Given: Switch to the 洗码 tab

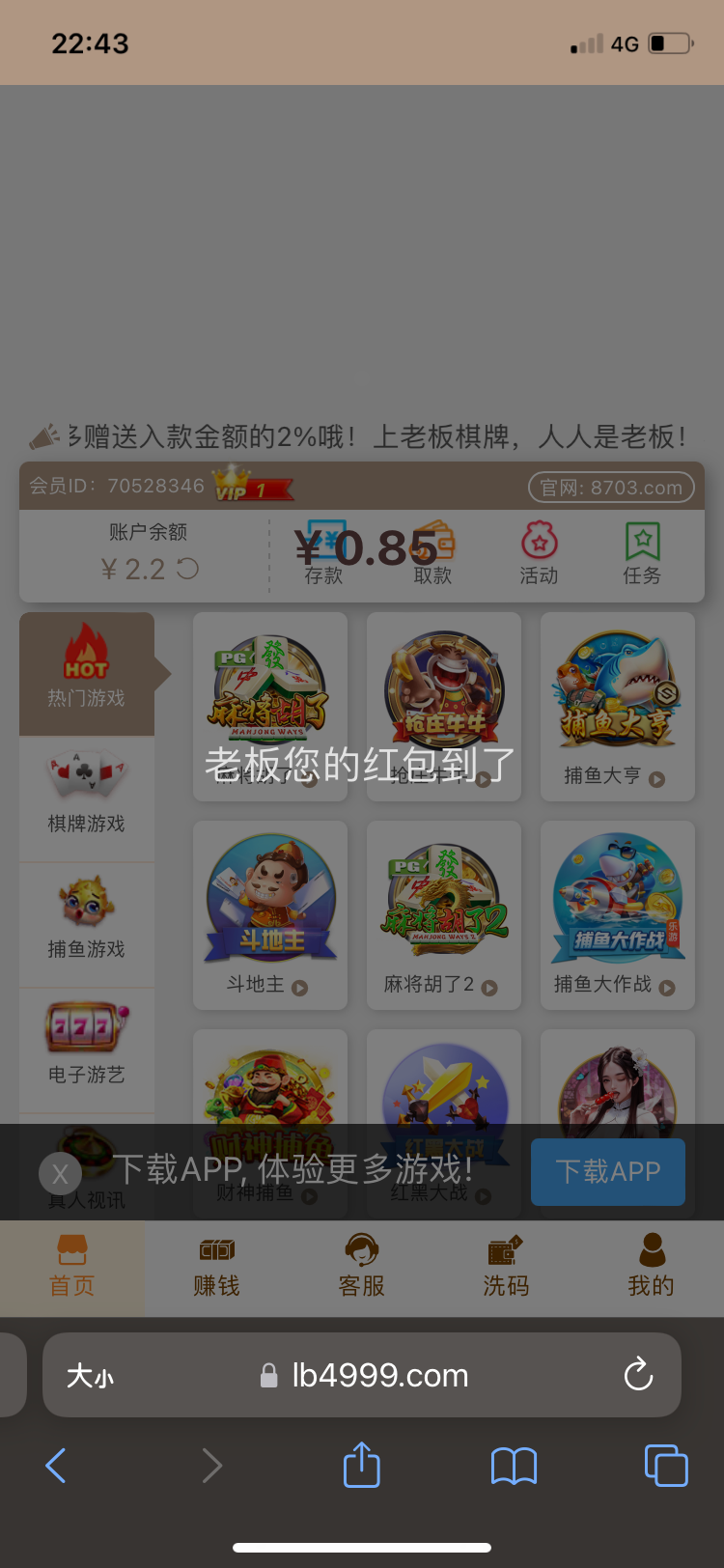Looking at the screenshot, I should tap(506, 1267).
